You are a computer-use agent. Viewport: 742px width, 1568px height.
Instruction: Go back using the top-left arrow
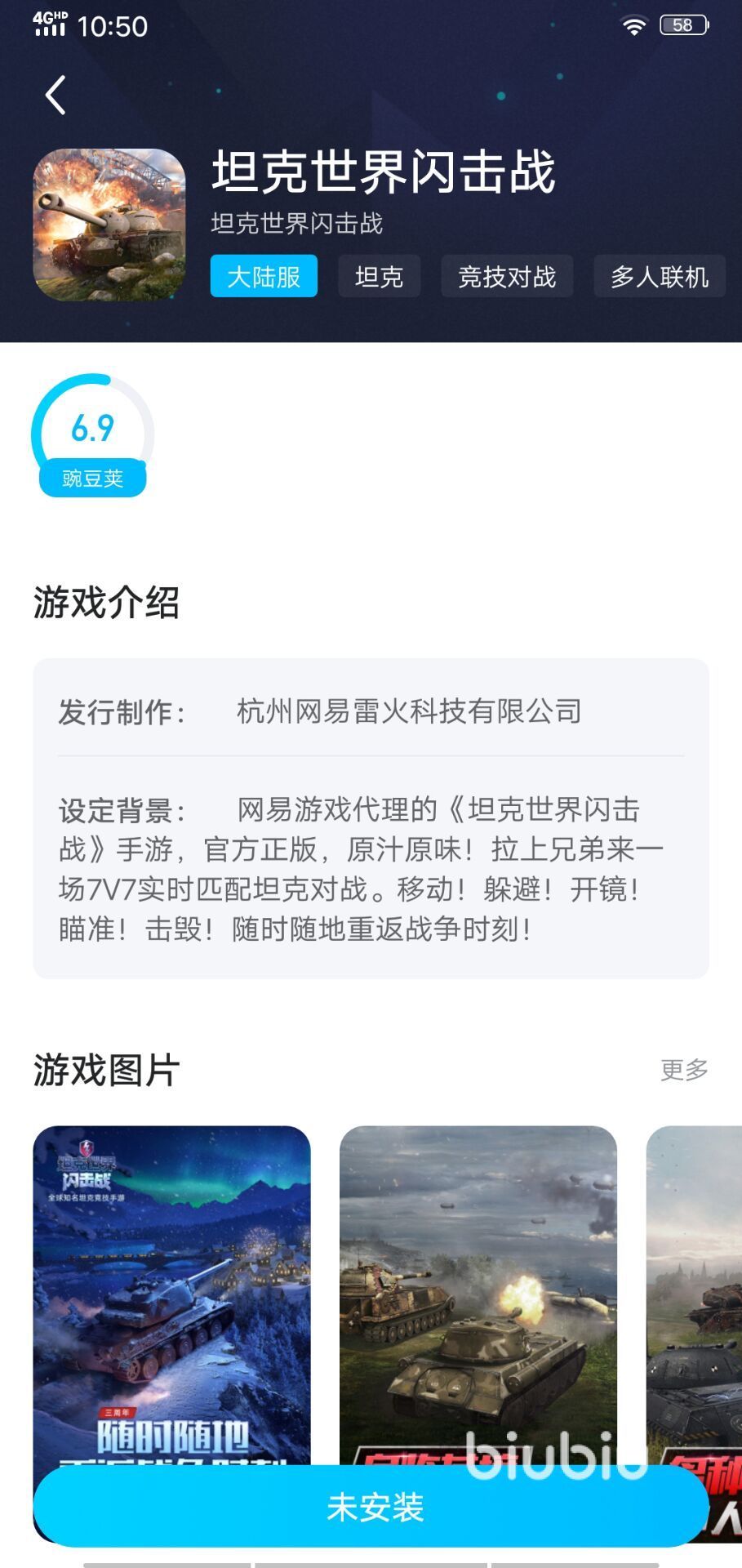[56, 96]
